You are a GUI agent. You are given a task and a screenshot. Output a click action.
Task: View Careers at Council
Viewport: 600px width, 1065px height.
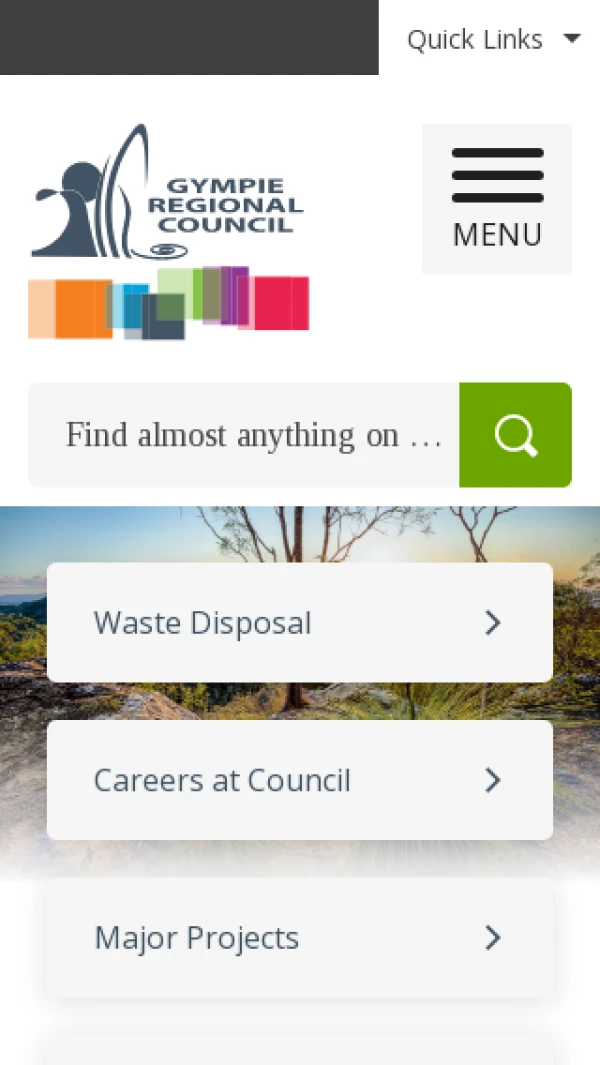pos(299,780)
